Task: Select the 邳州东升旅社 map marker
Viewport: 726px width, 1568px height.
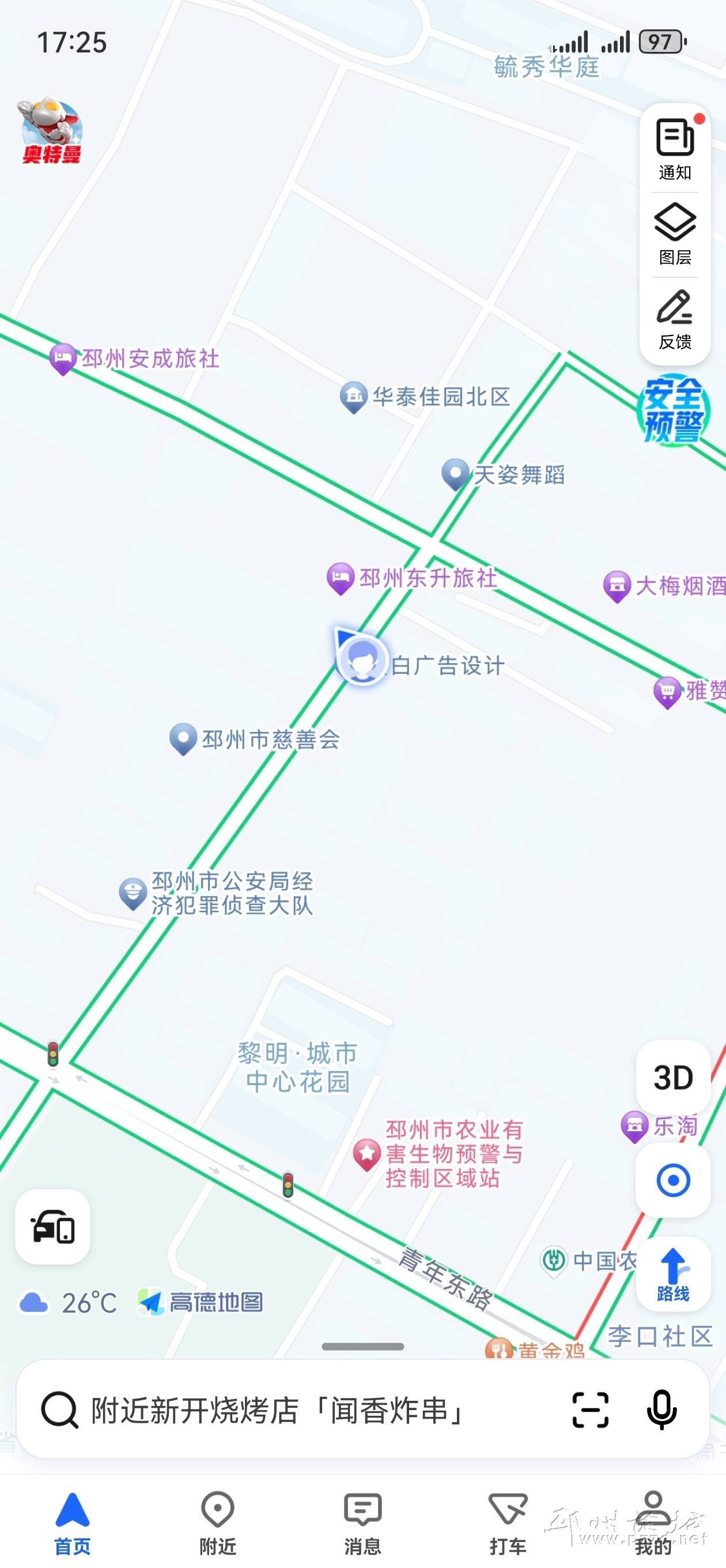Action: (x=341, y=578)
